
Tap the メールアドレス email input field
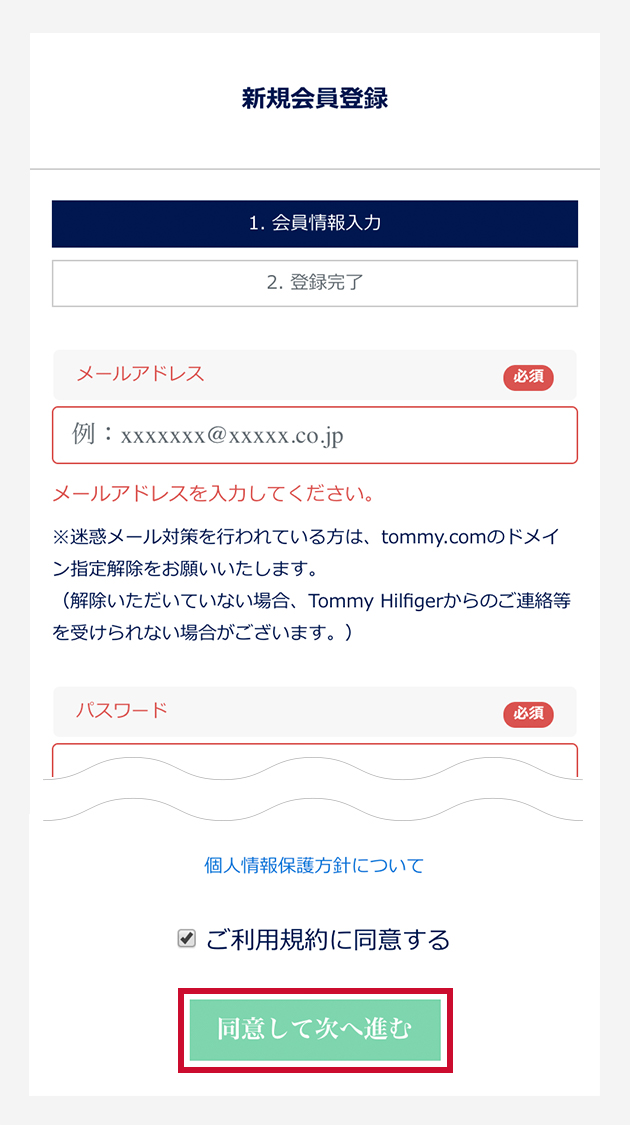coord(314,435)
